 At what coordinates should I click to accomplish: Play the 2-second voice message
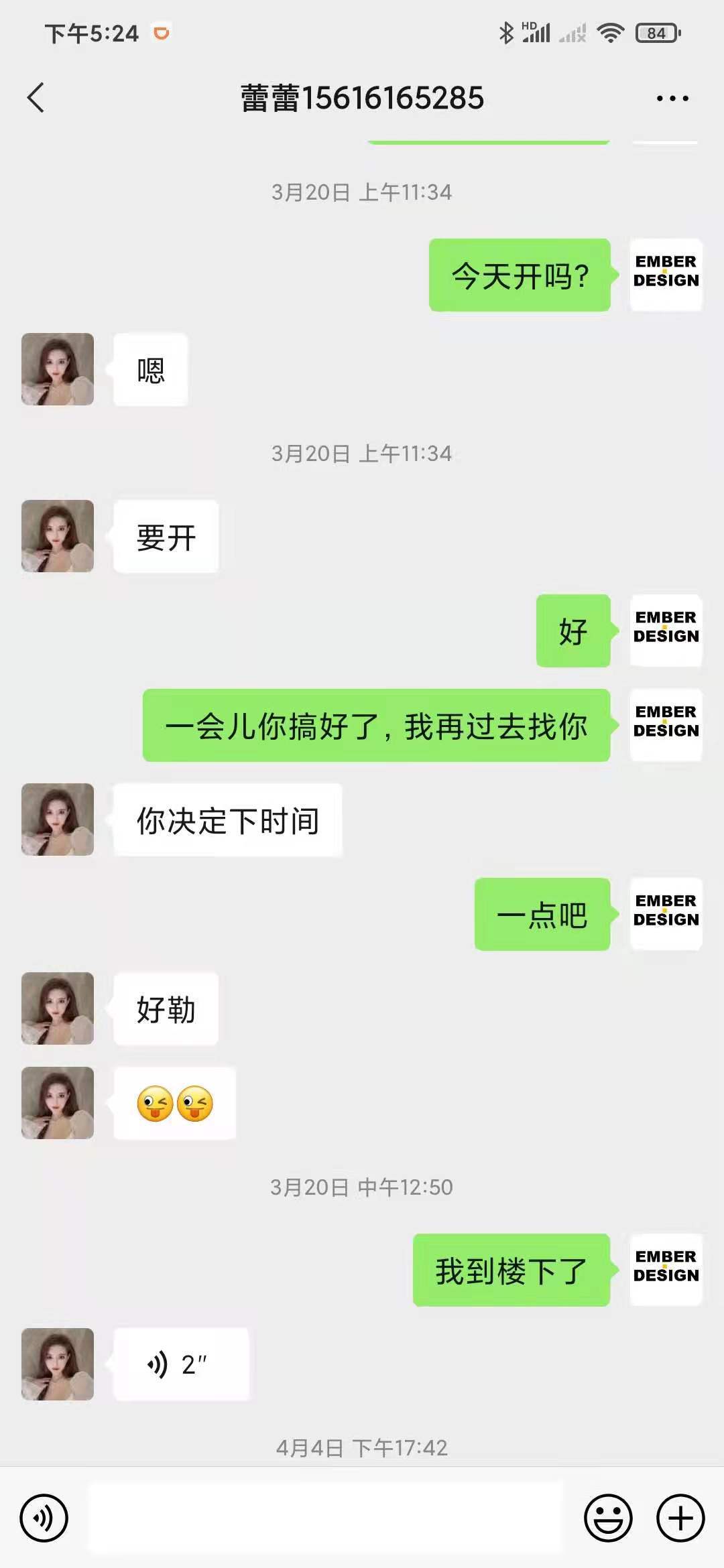click(x=181, y=1364)
